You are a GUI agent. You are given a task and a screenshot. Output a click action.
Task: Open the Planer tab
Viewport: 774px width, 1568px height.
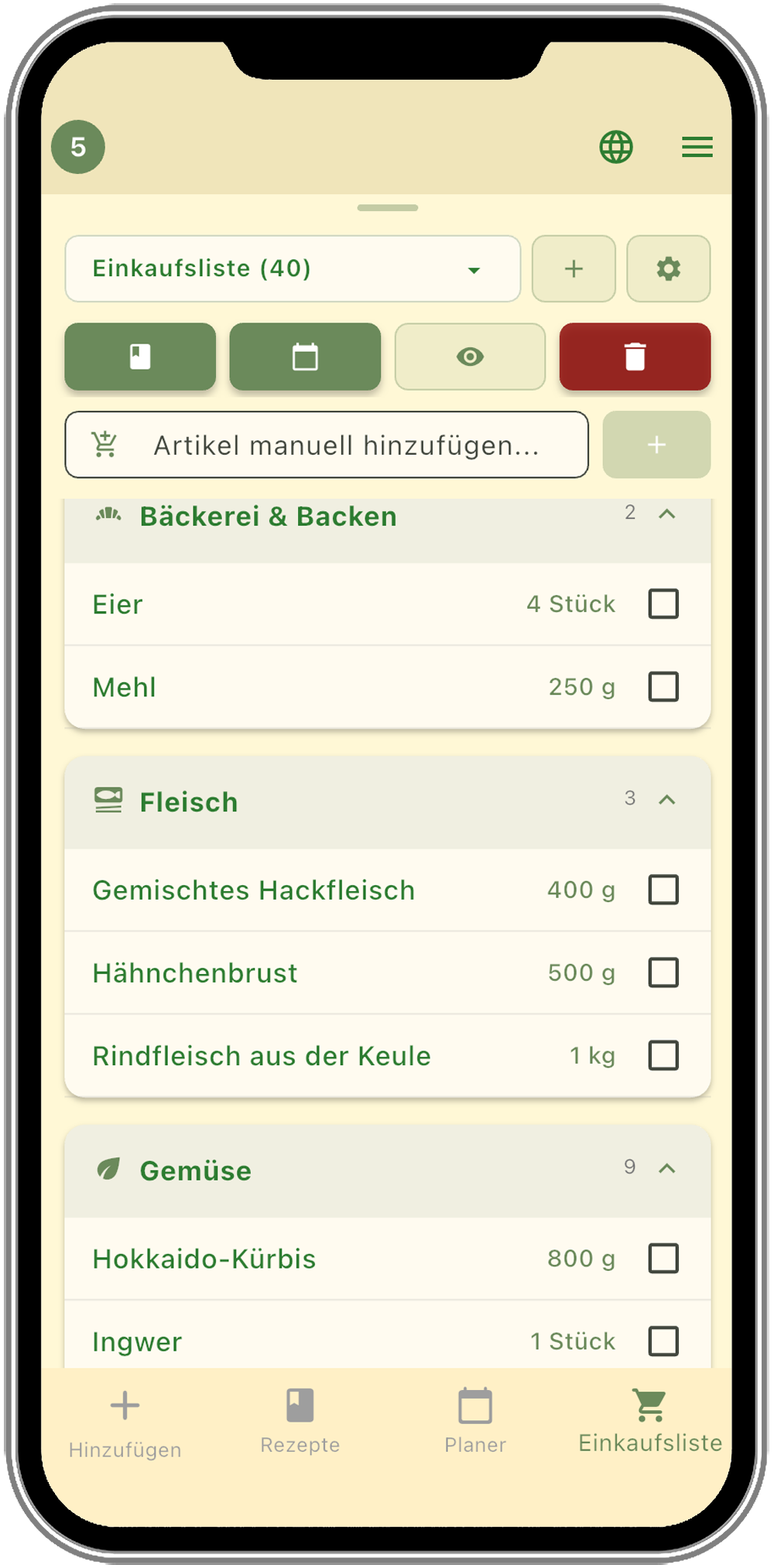pos(475,1419)
